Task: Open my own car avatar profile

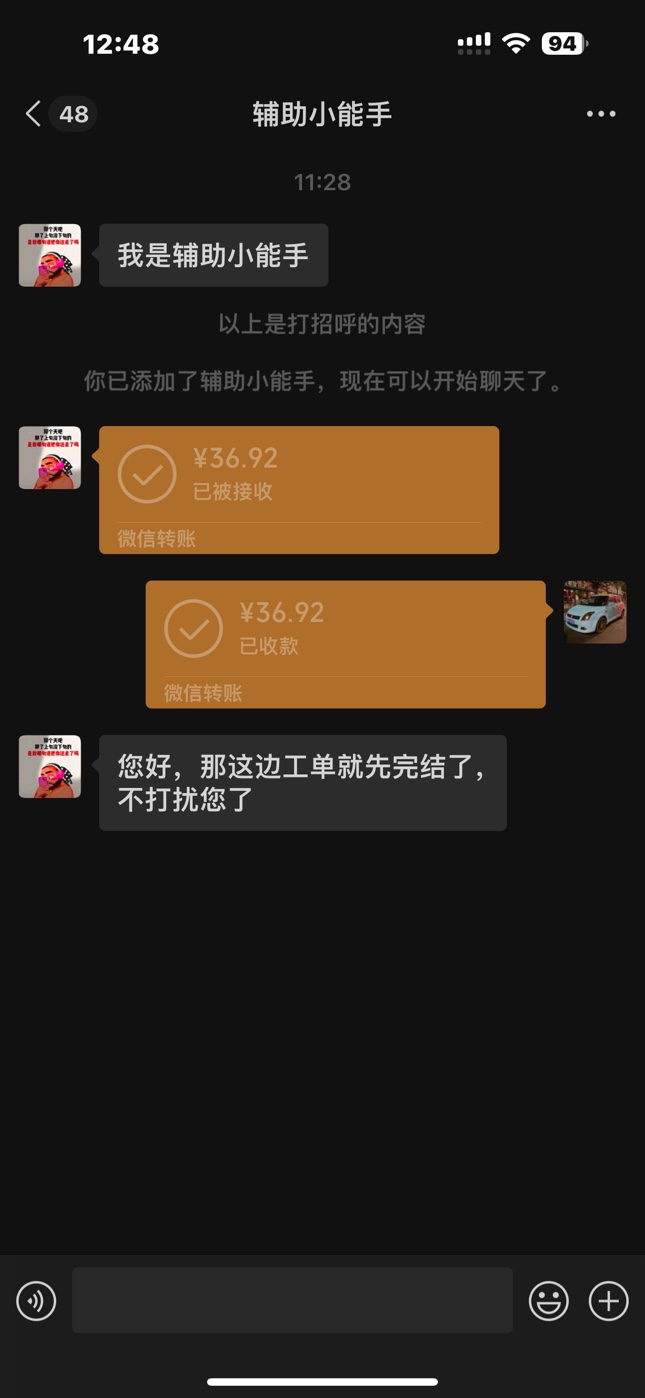Action: [x=595, y=612]
